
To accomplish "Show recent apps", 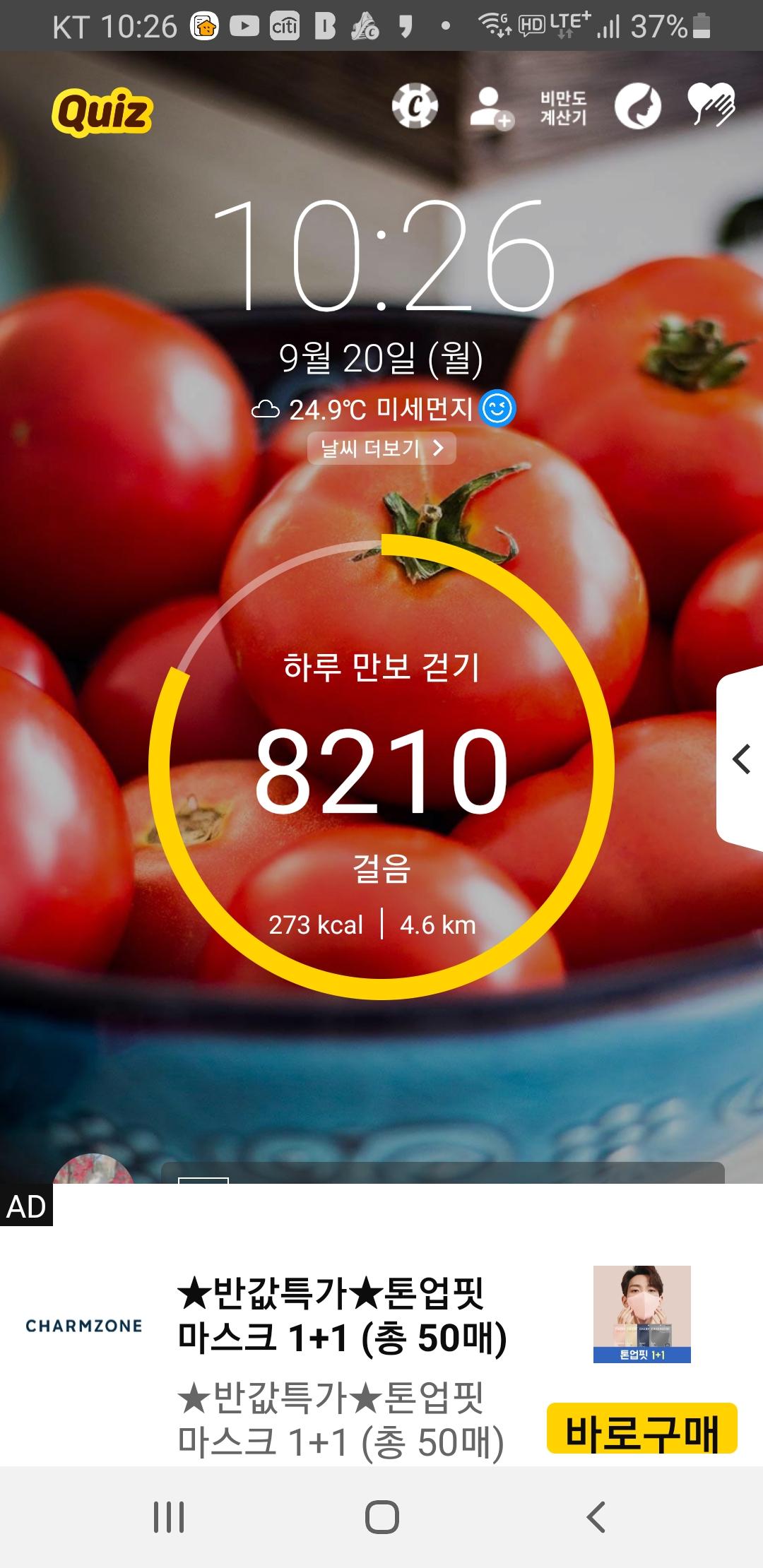I will coord(169,1516).
